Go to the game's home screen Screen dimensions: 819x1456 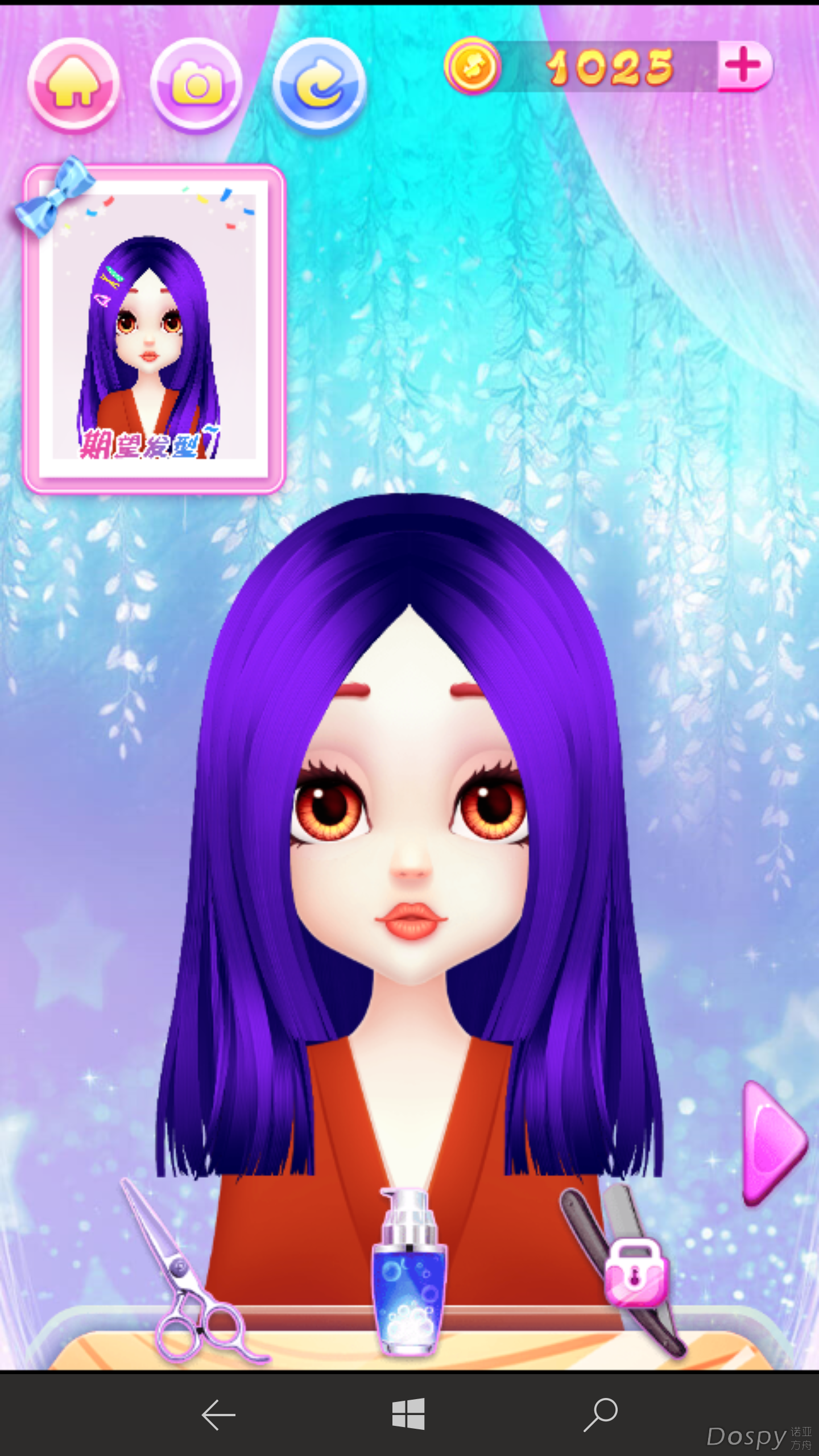73,85
